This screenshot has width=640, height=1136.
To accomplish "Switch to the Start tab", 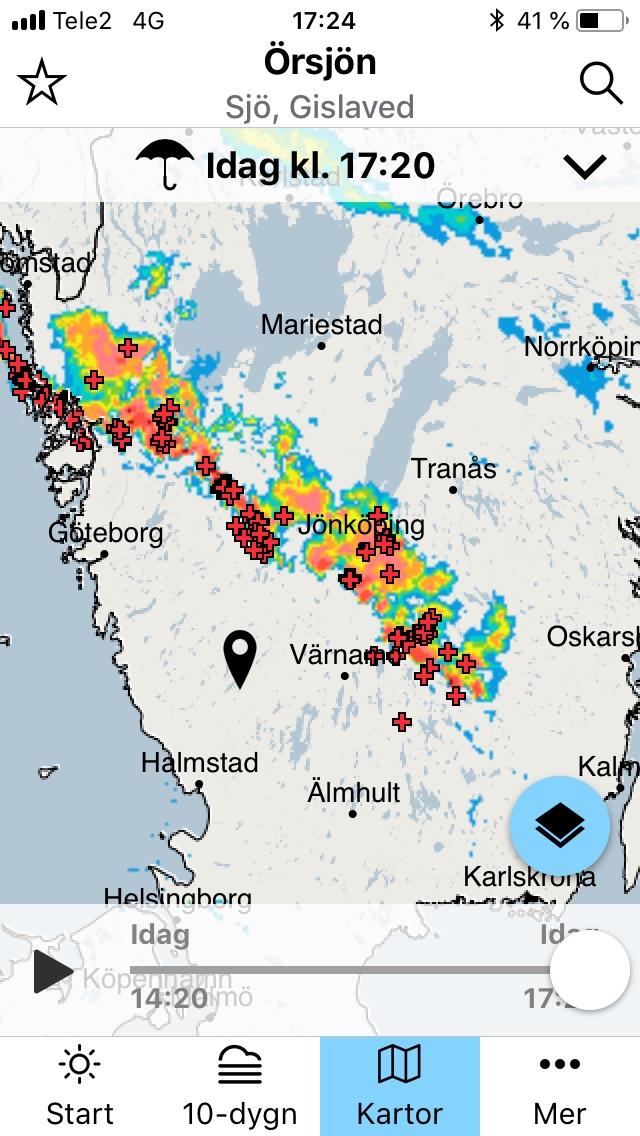I will point(80,1086).
